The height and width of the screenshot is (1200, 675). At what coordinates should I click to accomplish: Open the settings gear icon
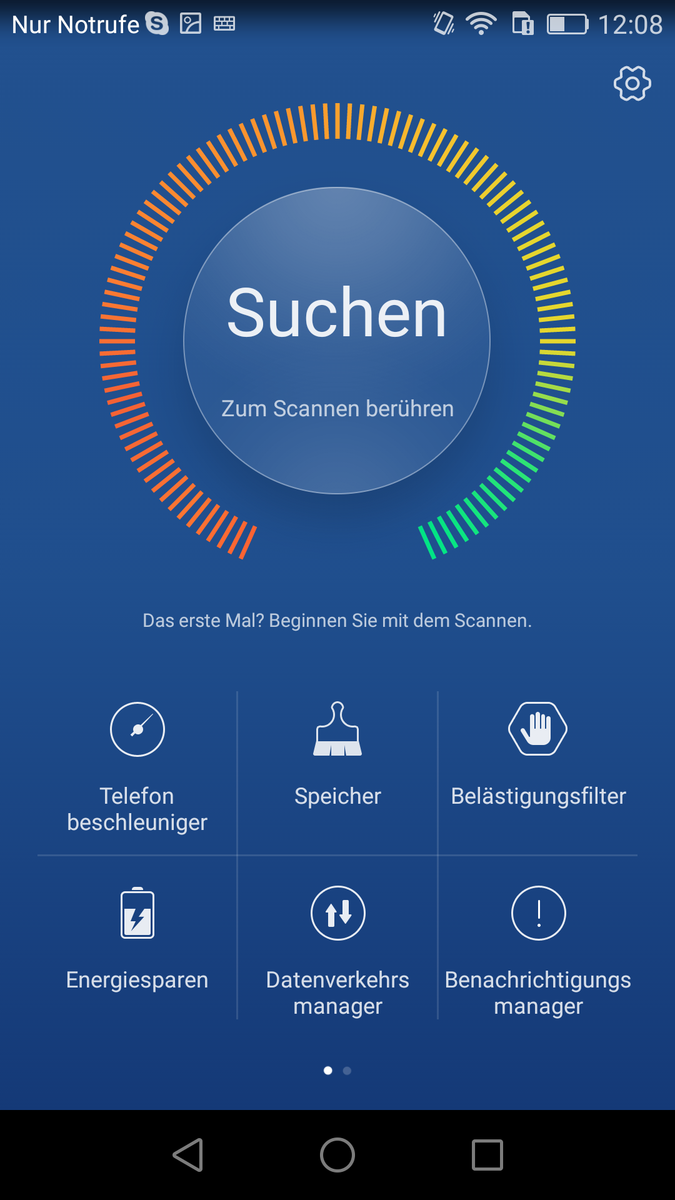632,84
